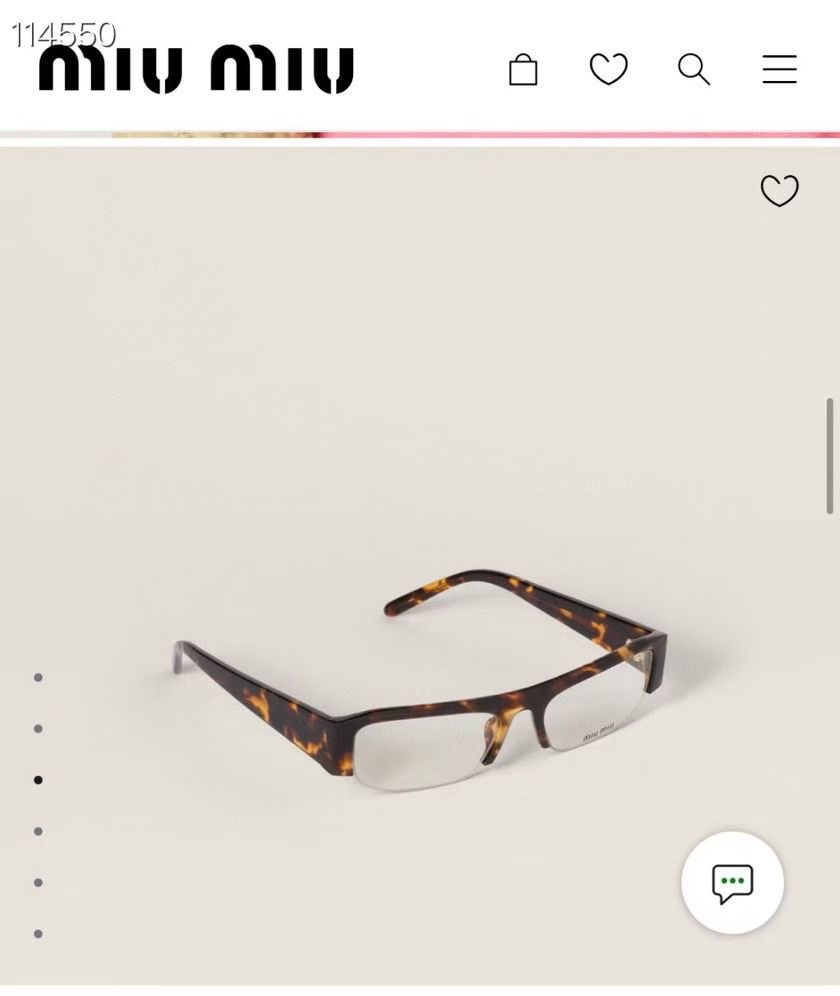Start a live chat with support

click(732, 883)
